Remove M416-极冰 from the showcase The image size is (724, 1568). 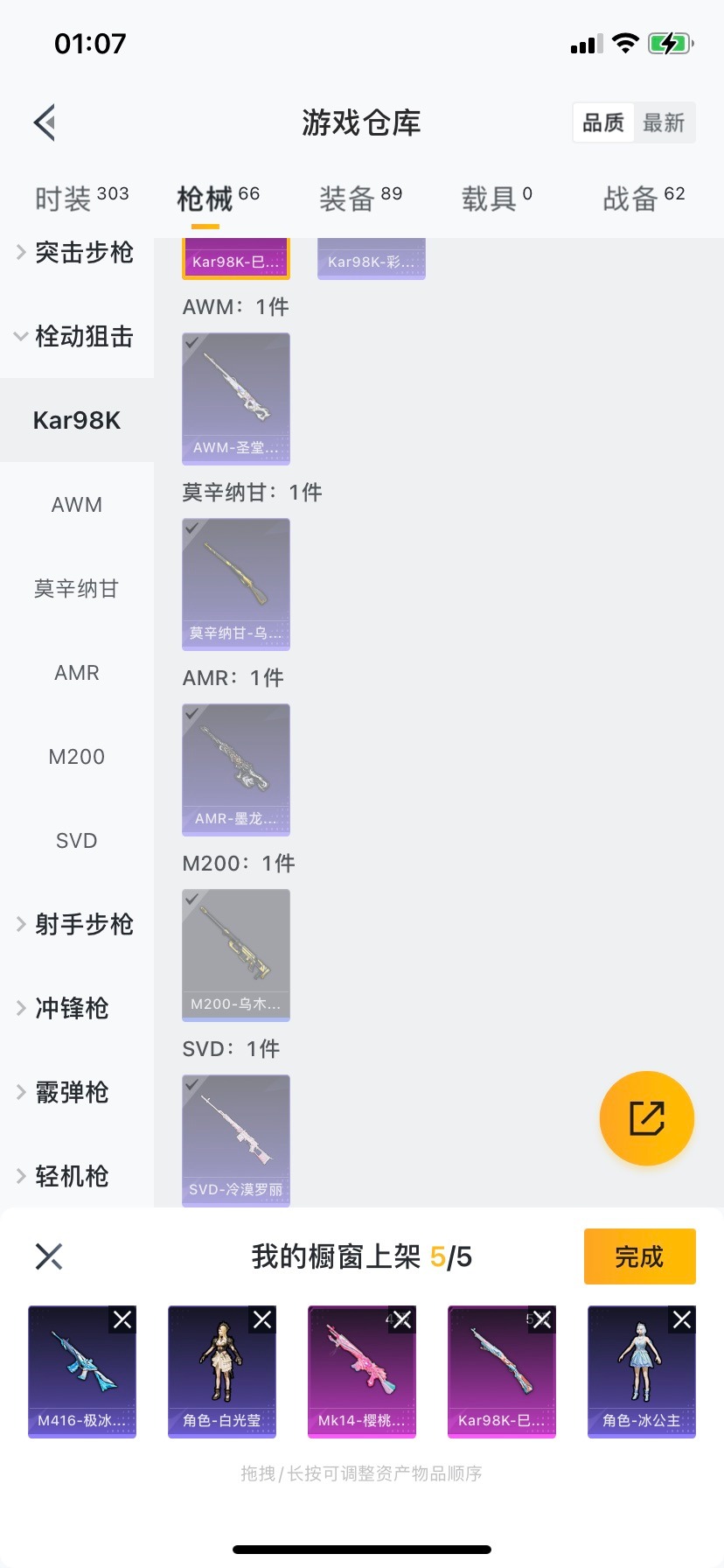pyautogui.click(x=122, y=1319)
